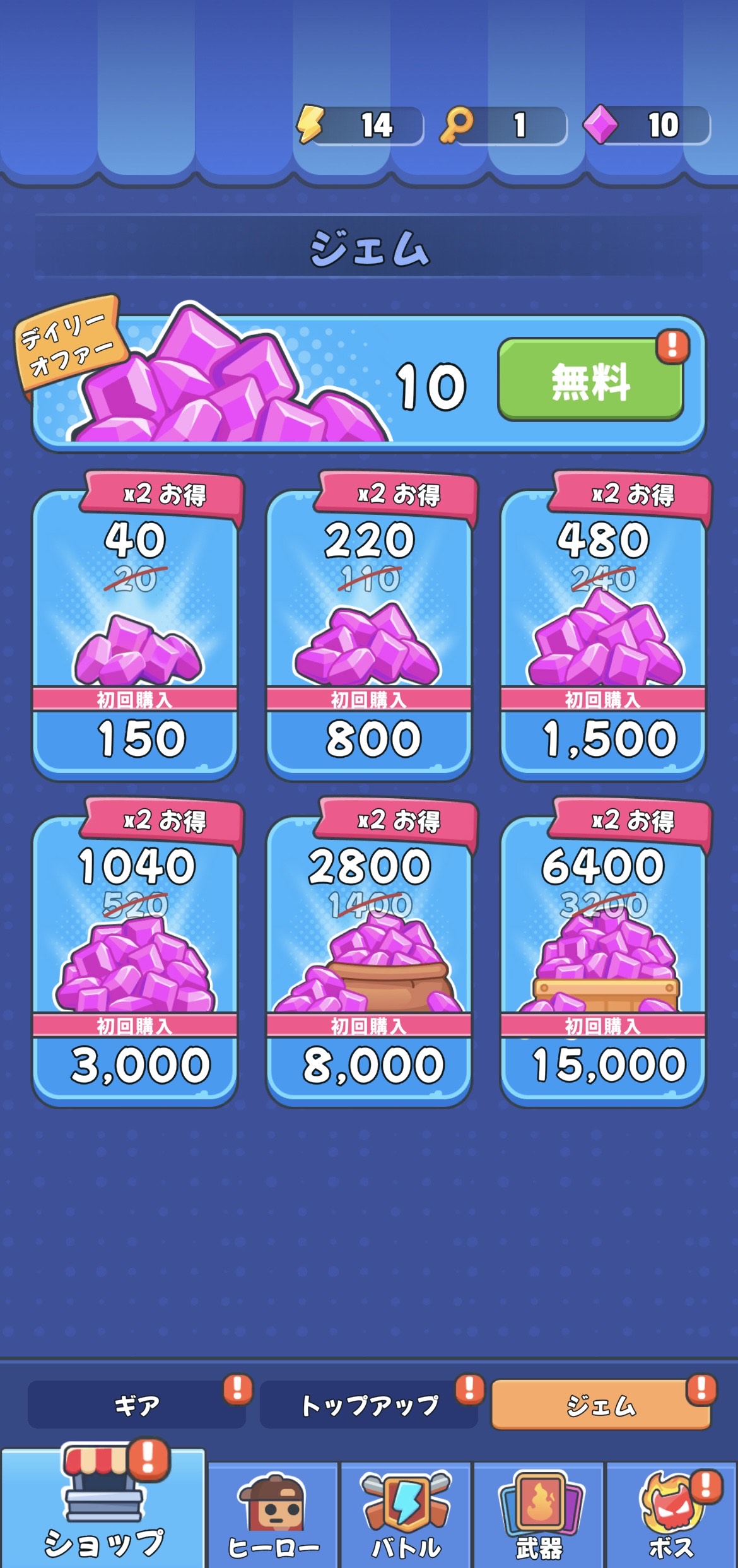
Task: Buy the 1040 gem pack for 3,000
Action: pyautogui.click(x=135, y=1064)
